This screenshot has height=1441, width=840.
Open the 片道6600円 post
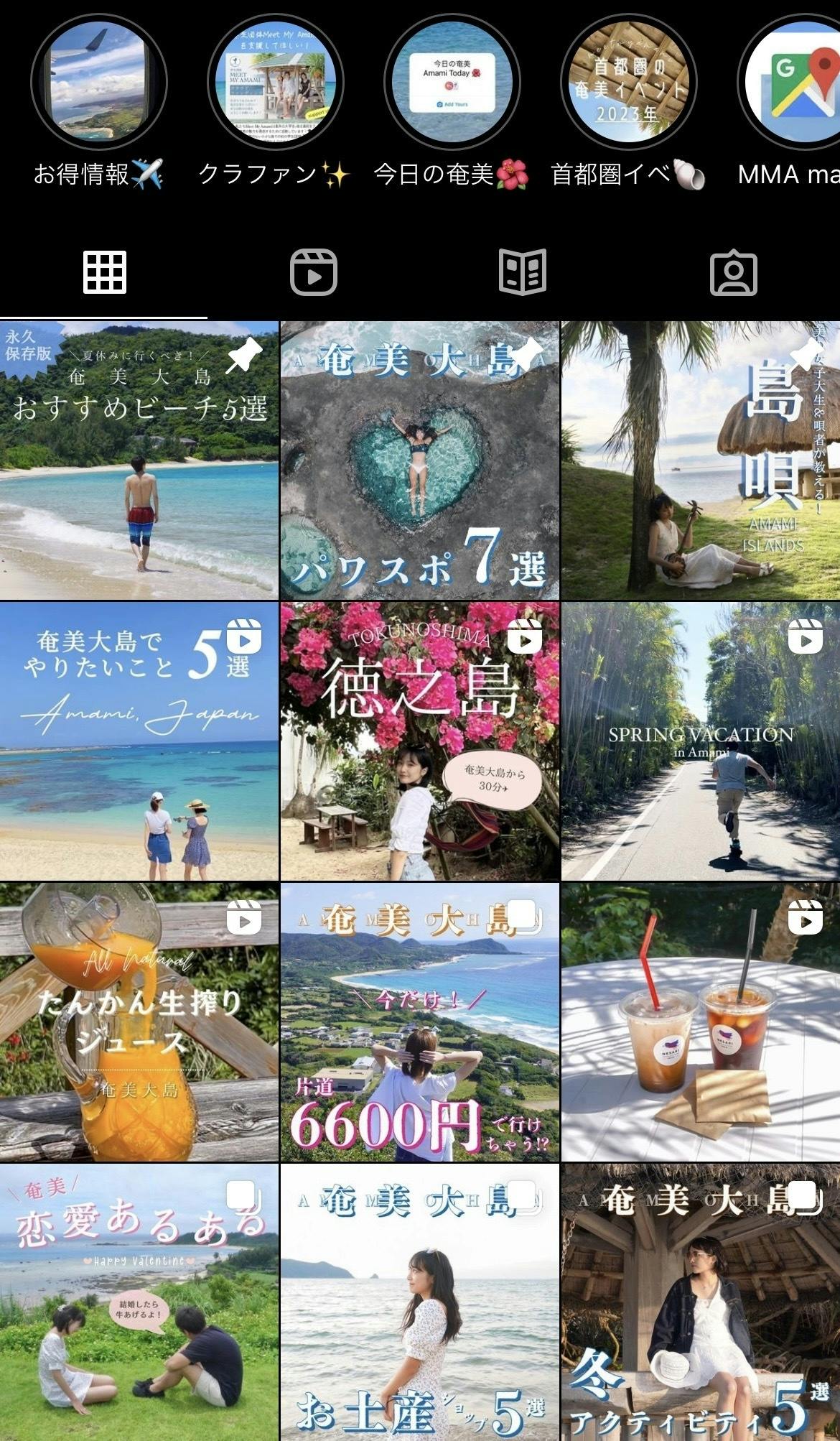coord(419,1021)
